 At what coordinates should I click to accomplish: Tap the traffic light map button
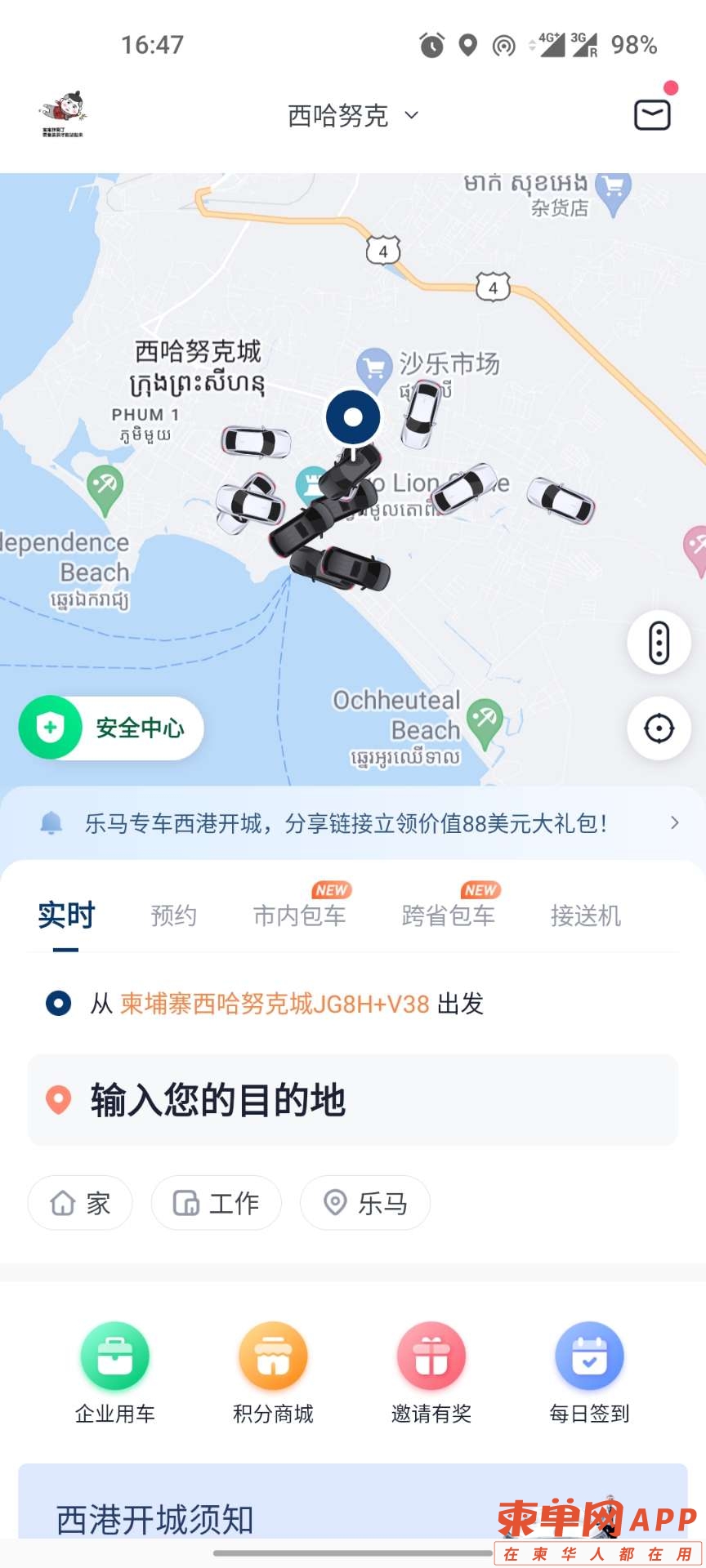point(659,643)
